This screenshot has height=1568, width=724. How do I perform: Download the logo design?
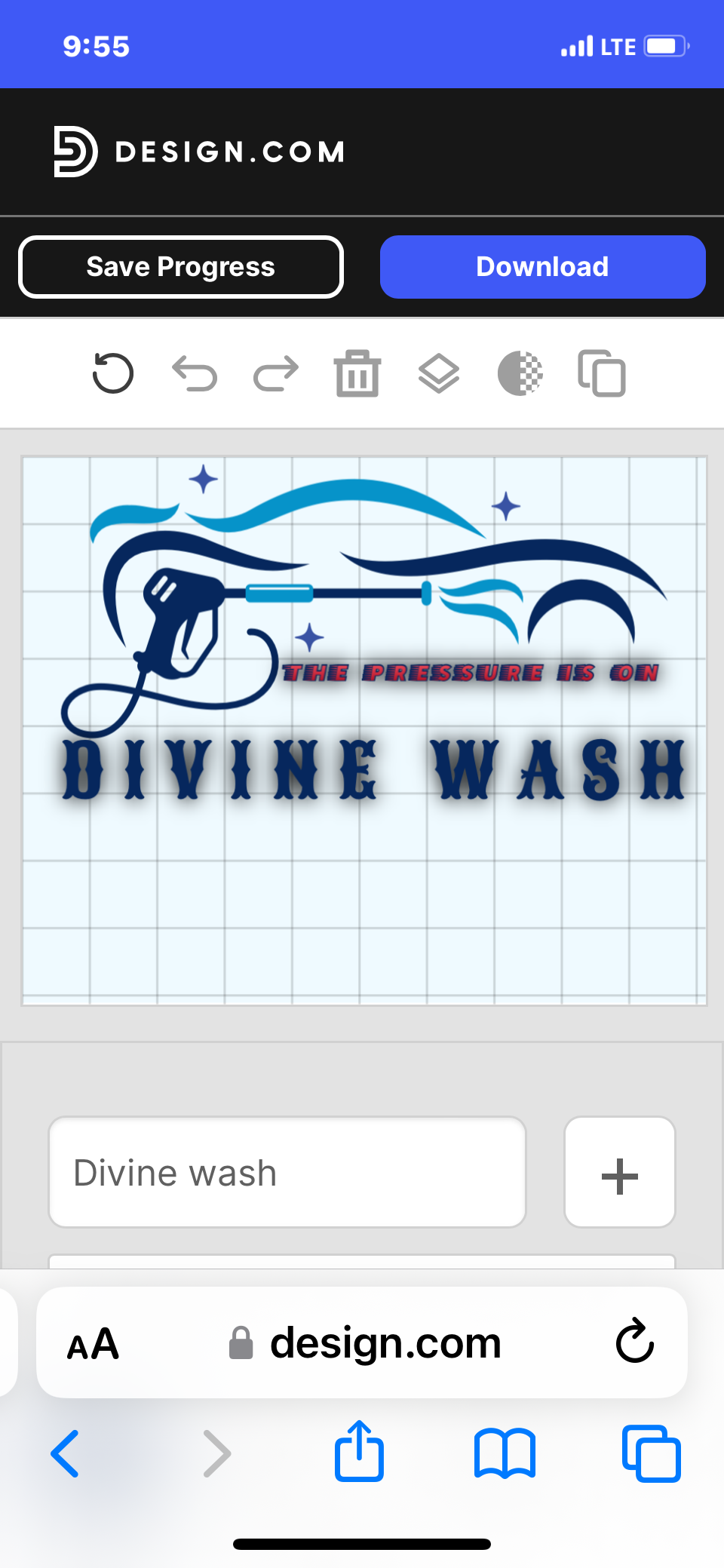pos(542,267)
